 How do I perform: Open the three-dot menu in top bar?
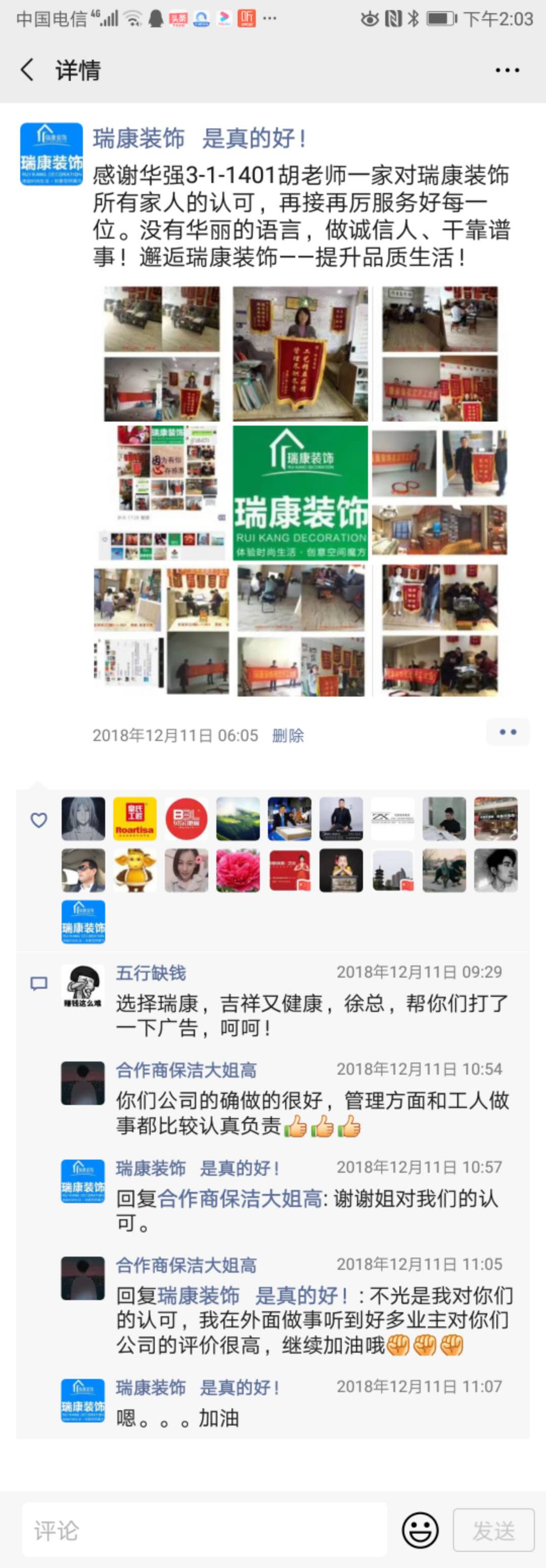507,71
